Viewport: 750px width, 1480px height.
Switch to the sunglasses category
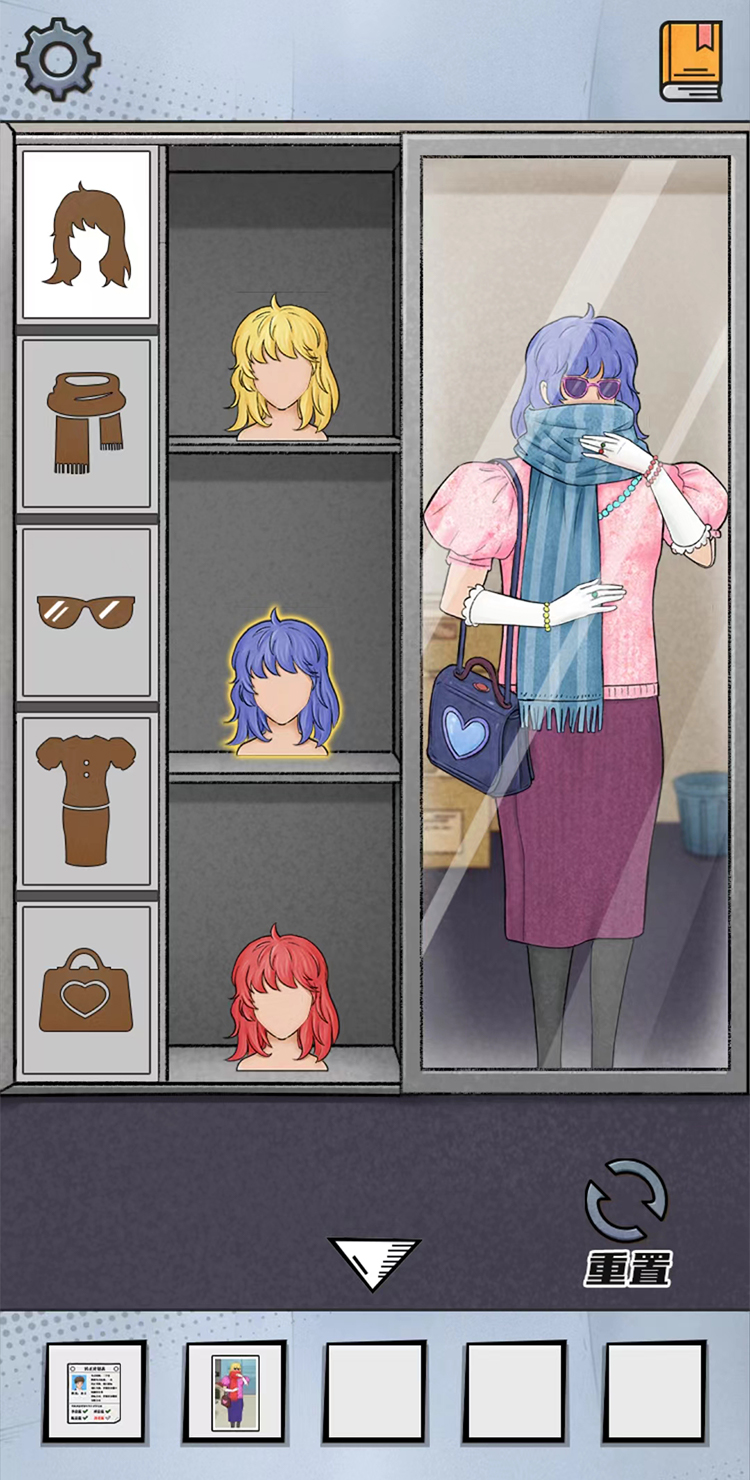coord(86,611)
